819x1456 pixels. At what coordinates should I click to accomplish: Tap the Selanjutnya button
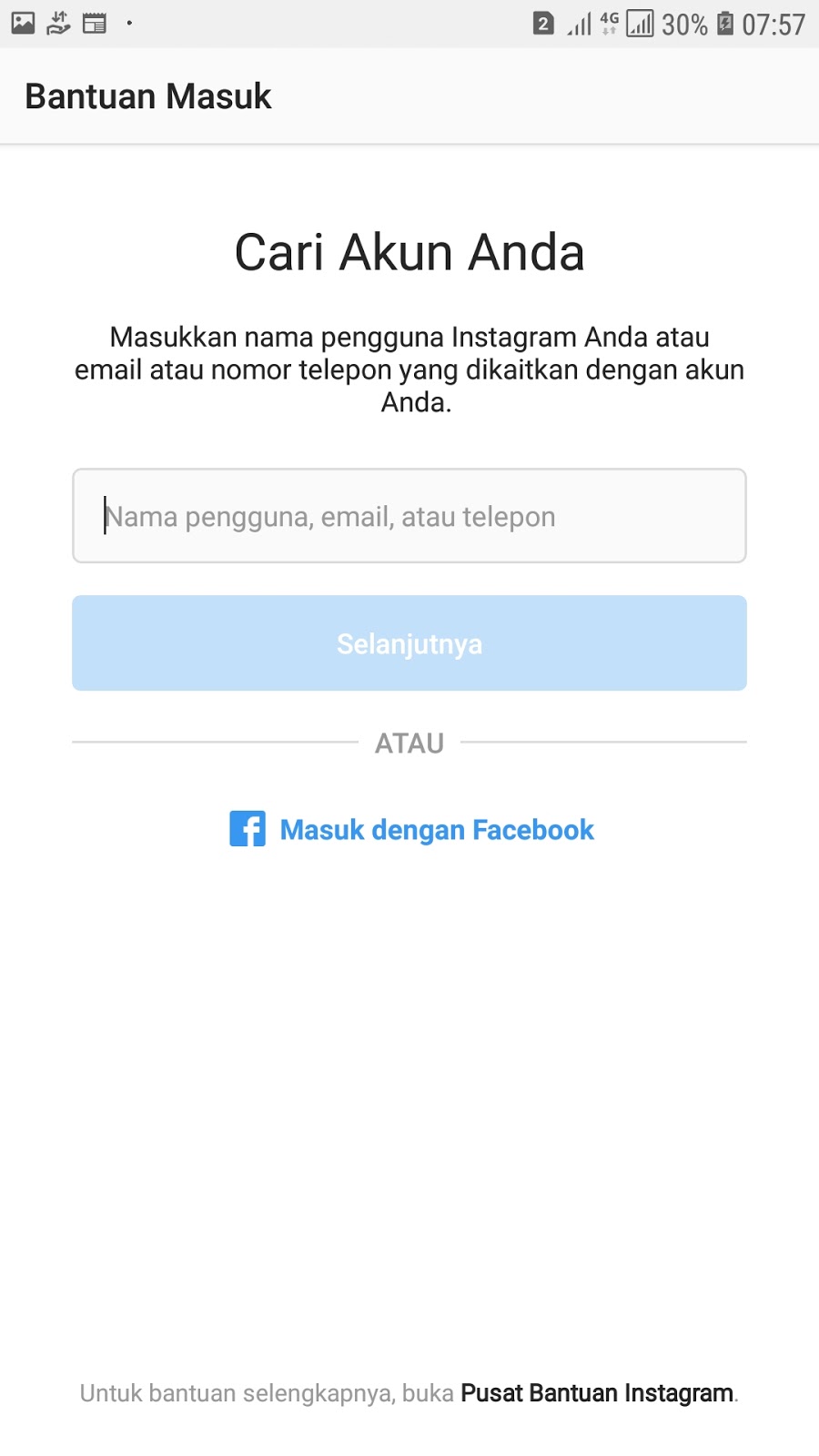409,643
